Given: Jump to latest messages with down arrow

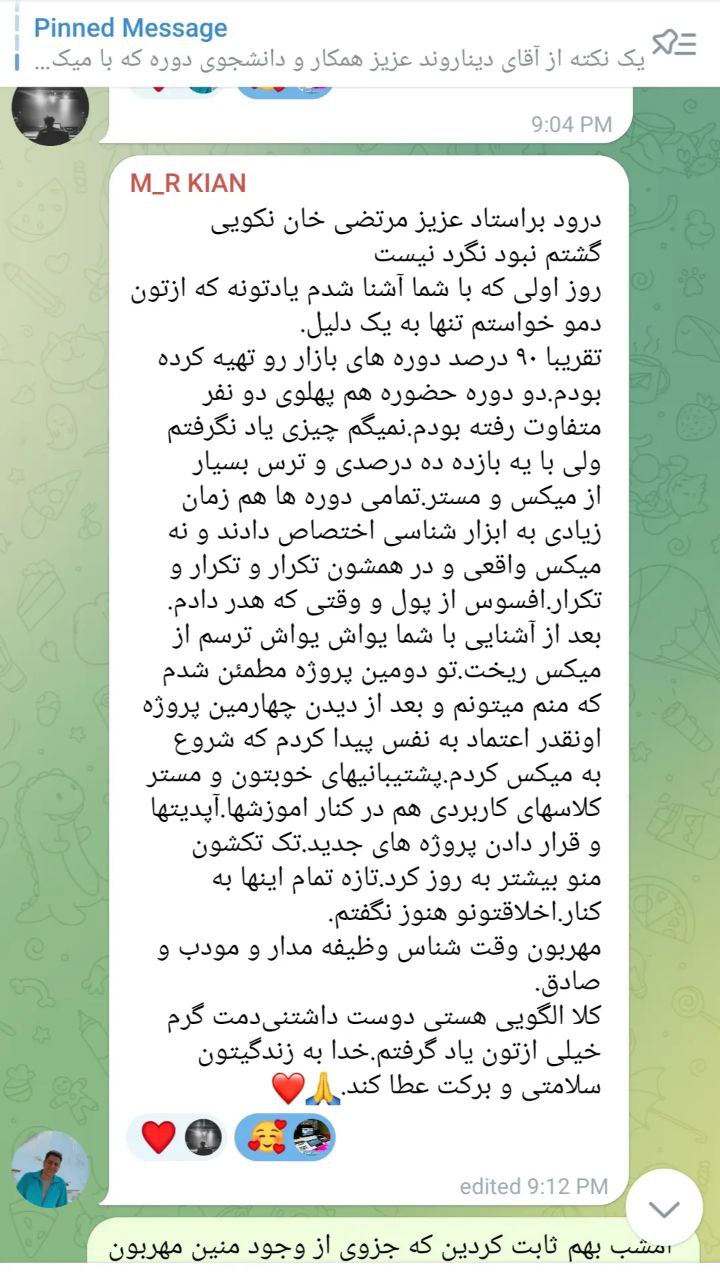Looking at the screenshot, I should pyautogui.click(x=664, y=1207).
